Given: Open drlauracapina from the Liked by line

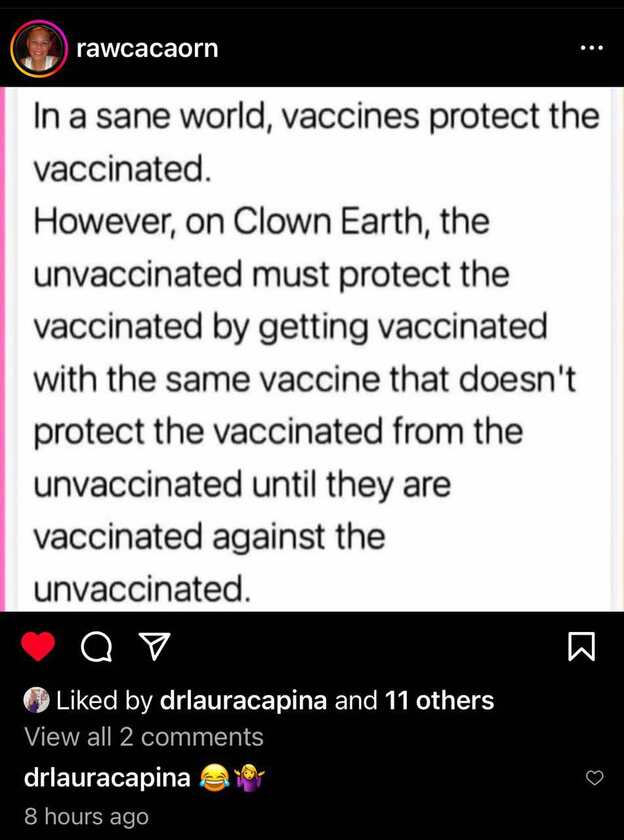Looking at the screenshot, I should 243,701.
